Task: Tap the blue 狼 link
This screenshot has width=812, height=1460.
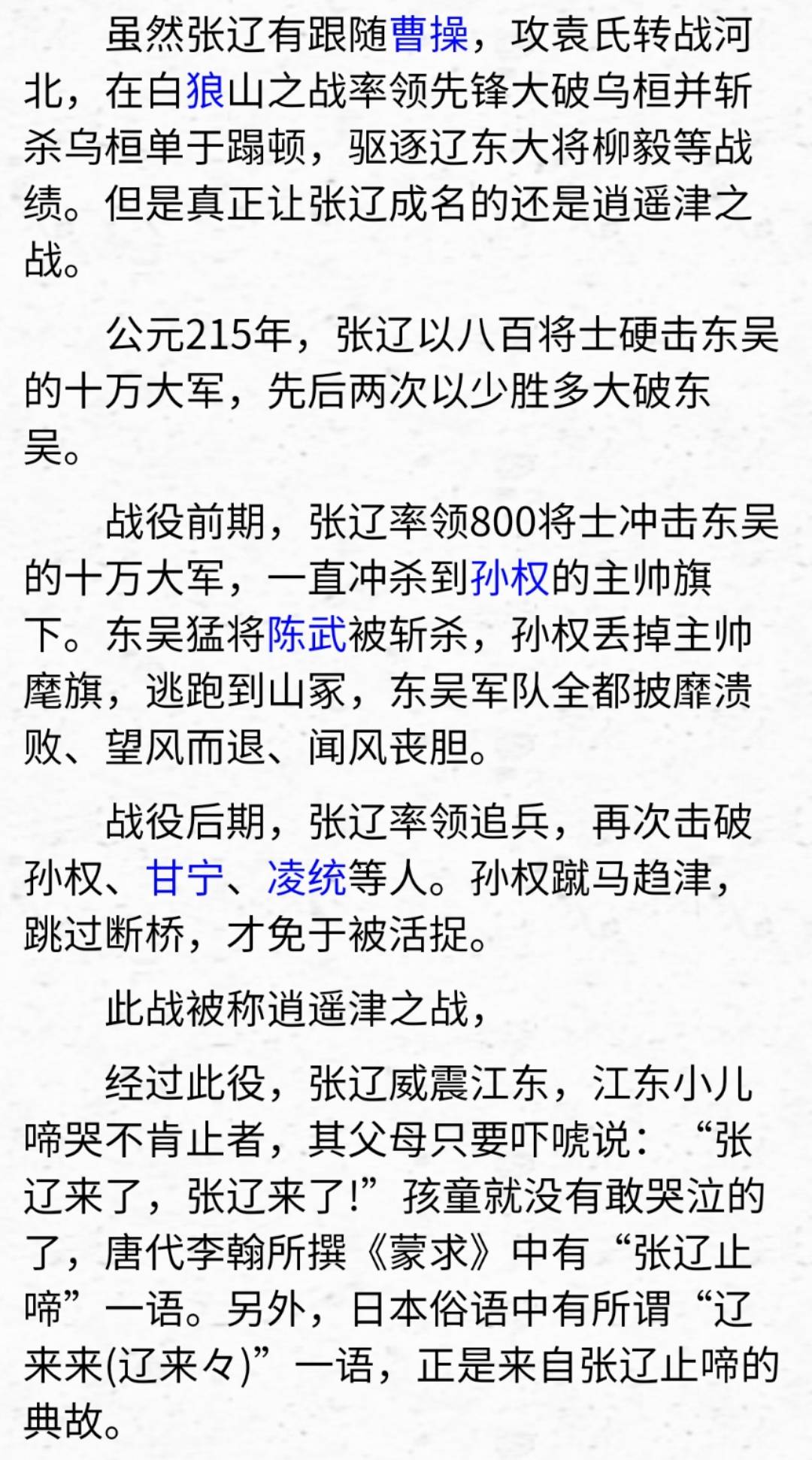Action: 205,92
